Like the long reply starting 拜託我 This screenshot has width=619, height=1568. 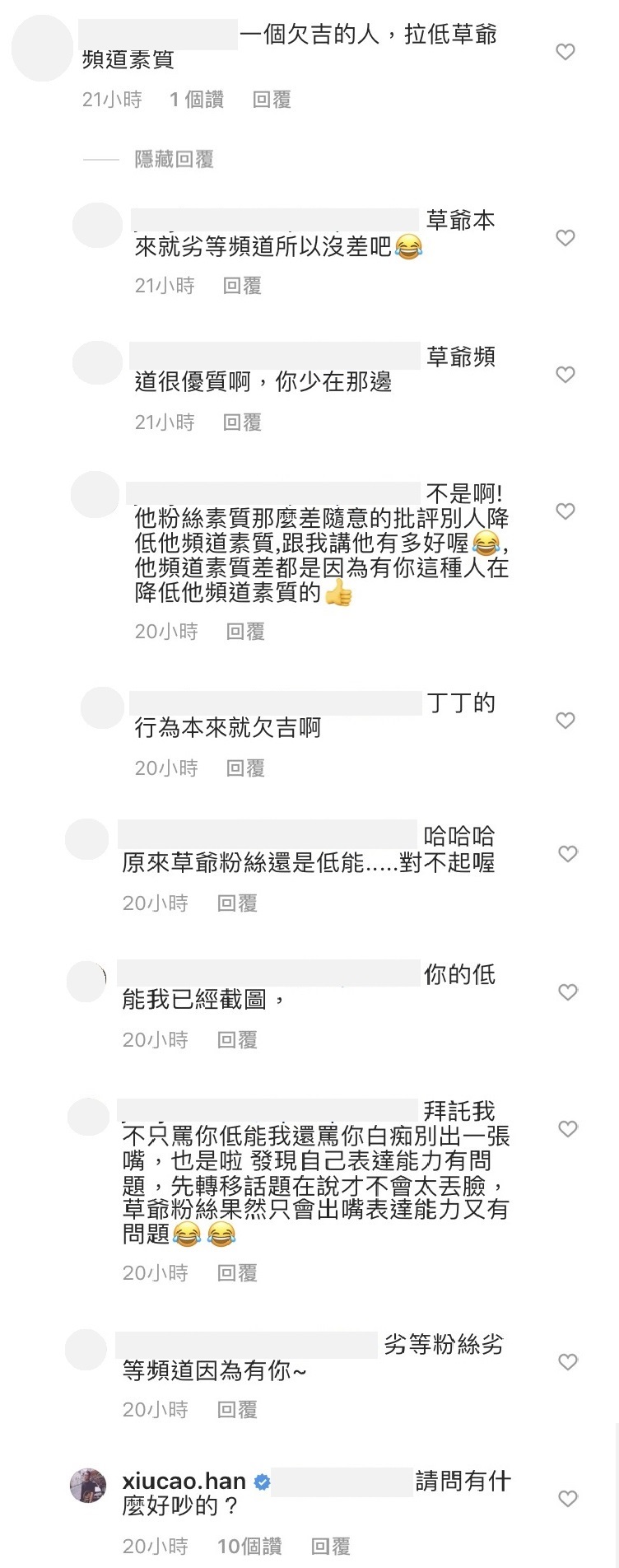568,1129
